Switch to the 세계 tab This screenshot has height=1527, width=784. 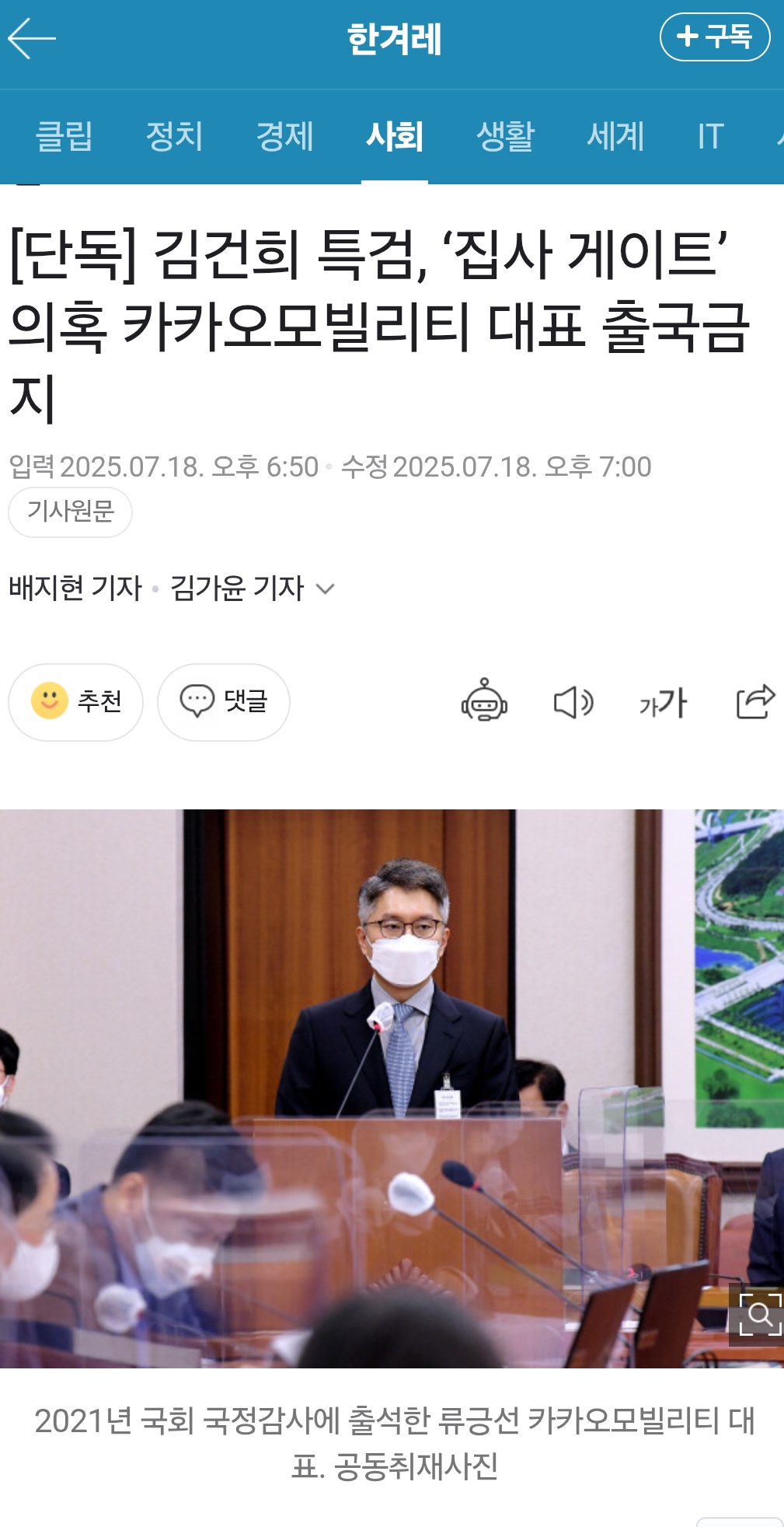[615, 137]
